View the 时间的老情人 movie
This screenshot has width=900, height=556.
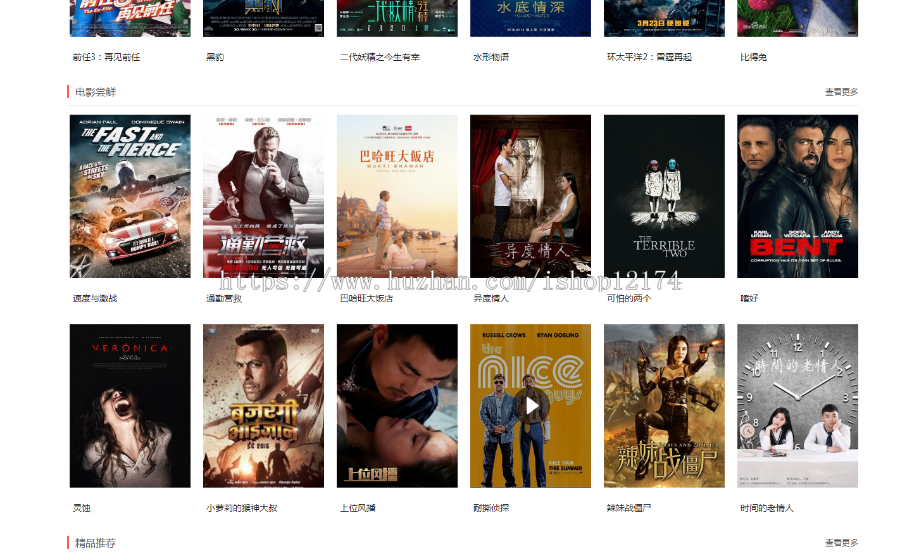(x=797, y=405)
